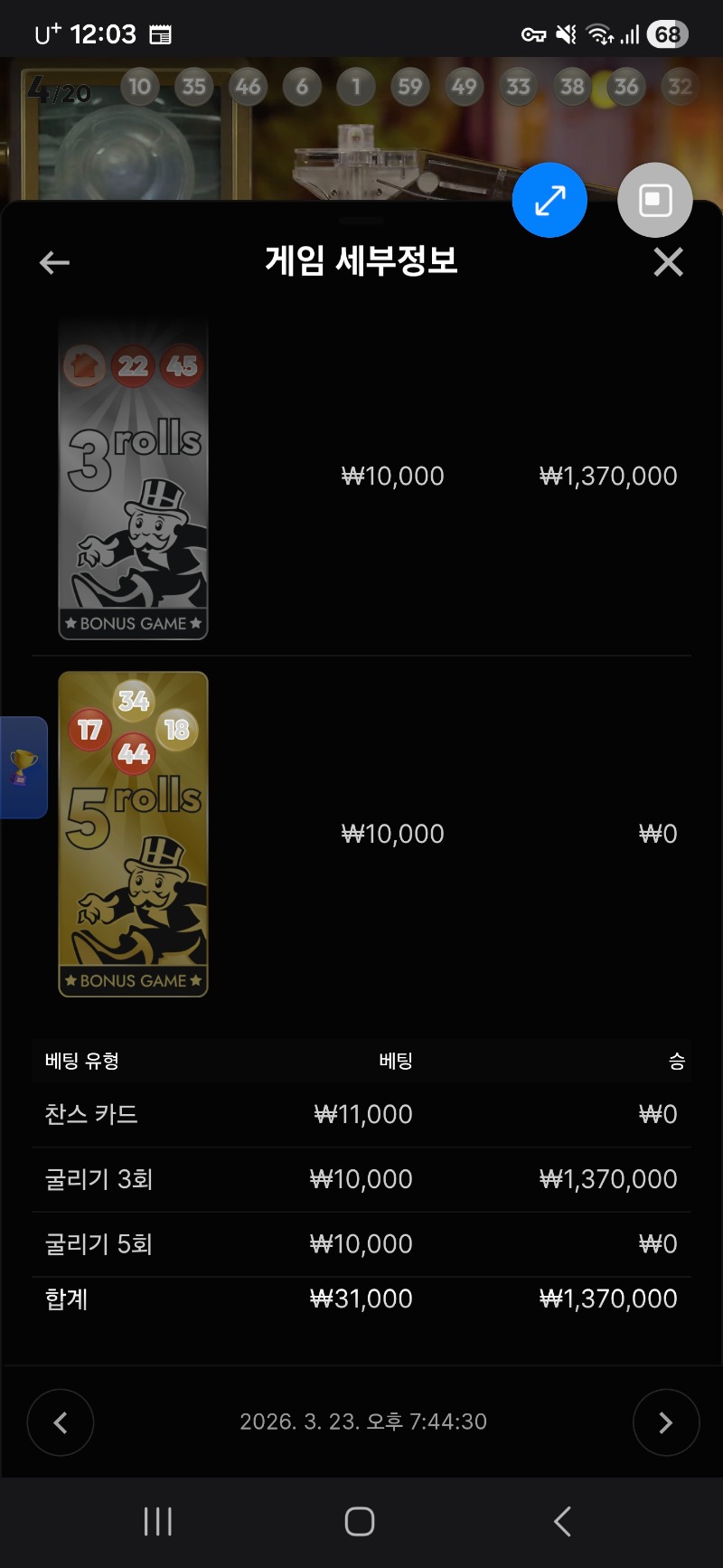Open recent apps from navigation bar
Screen dimensions: 723x1568
pos(158,1521)
